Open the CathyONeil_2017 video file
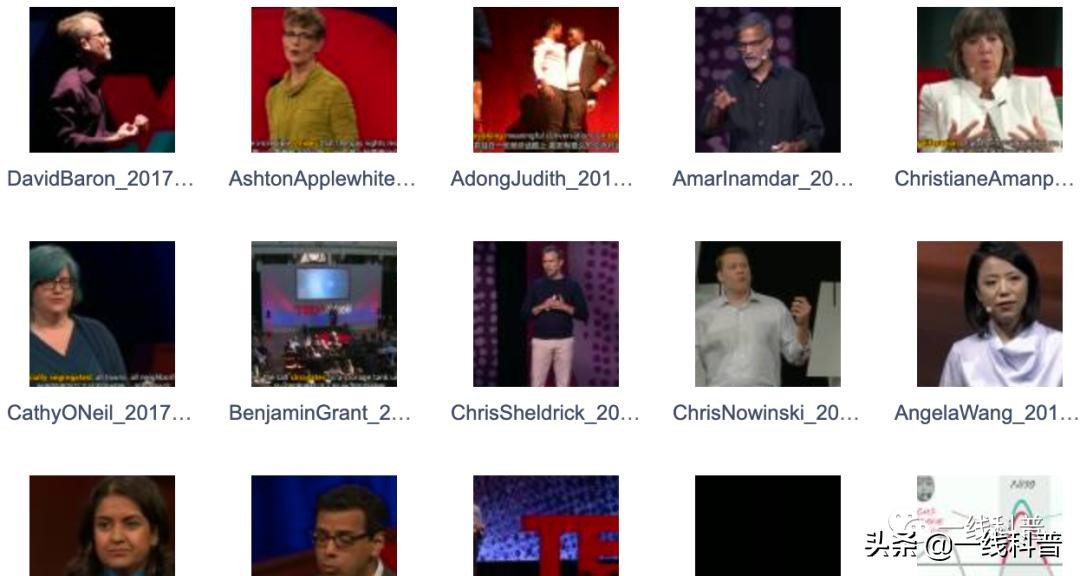1080x576 pixels. [x=102, y=314]
